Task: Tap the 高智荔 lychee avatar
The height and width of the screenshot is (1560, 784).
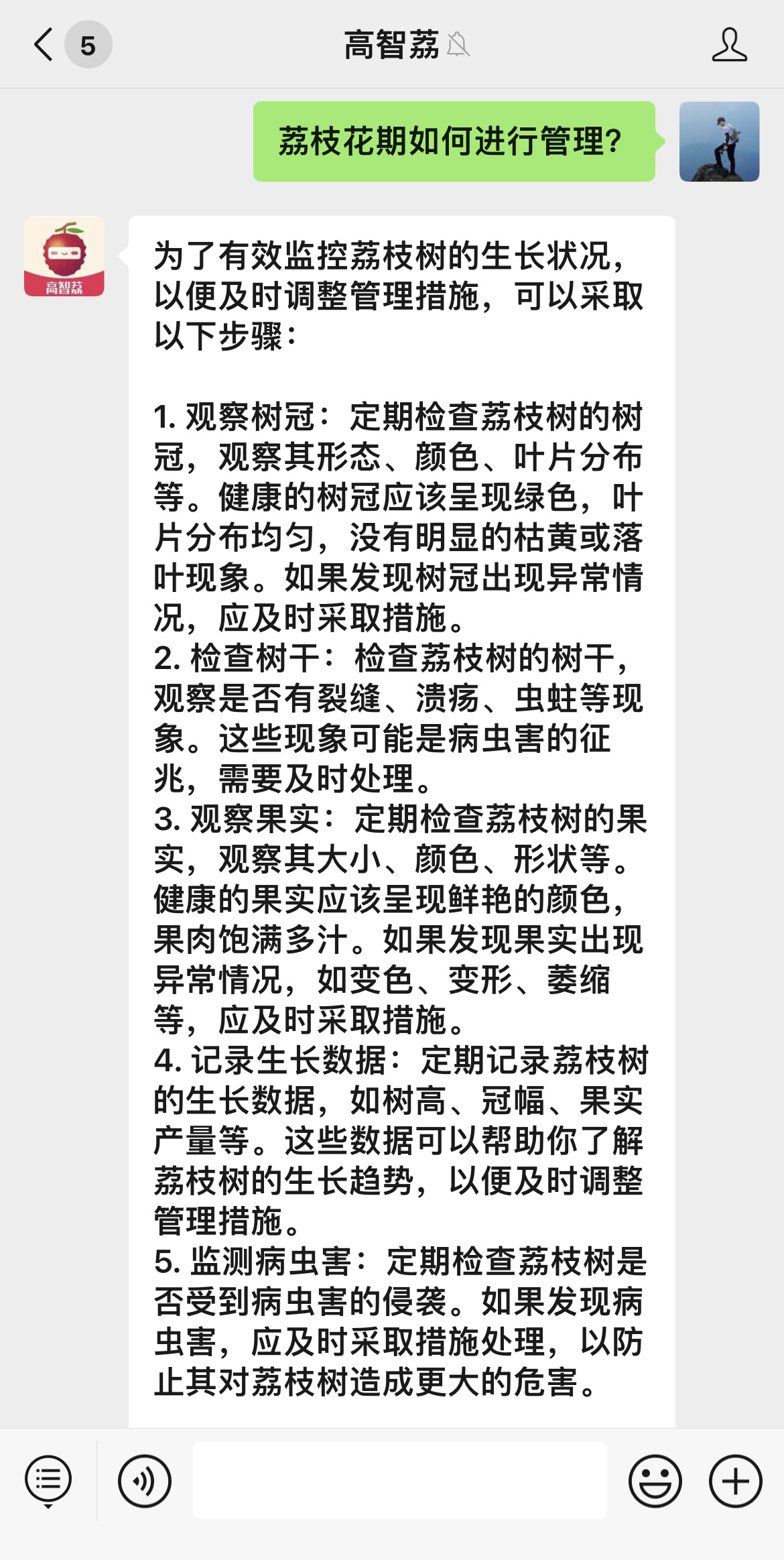Action: pyautogui.click(x=64, y=256)
